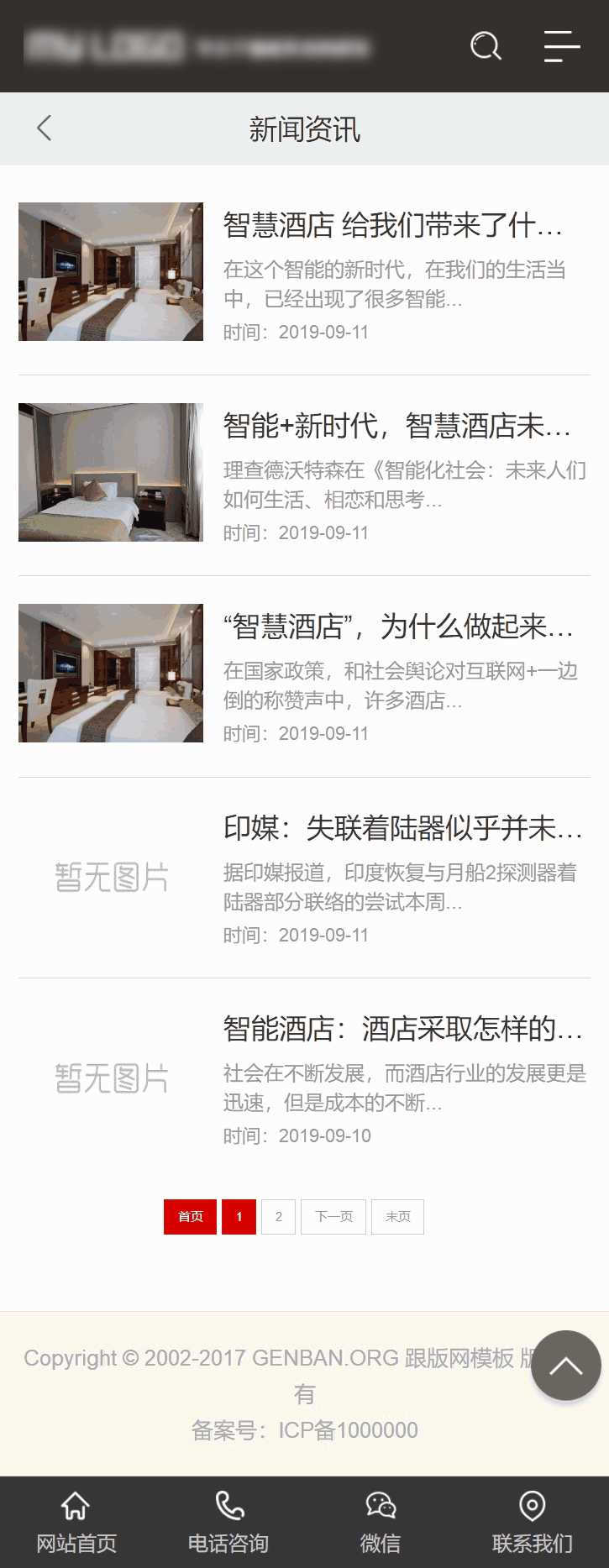Click the first hotel room thumbnail image
The height and width of the screenshot is (1568, 609).
point(110,270)
